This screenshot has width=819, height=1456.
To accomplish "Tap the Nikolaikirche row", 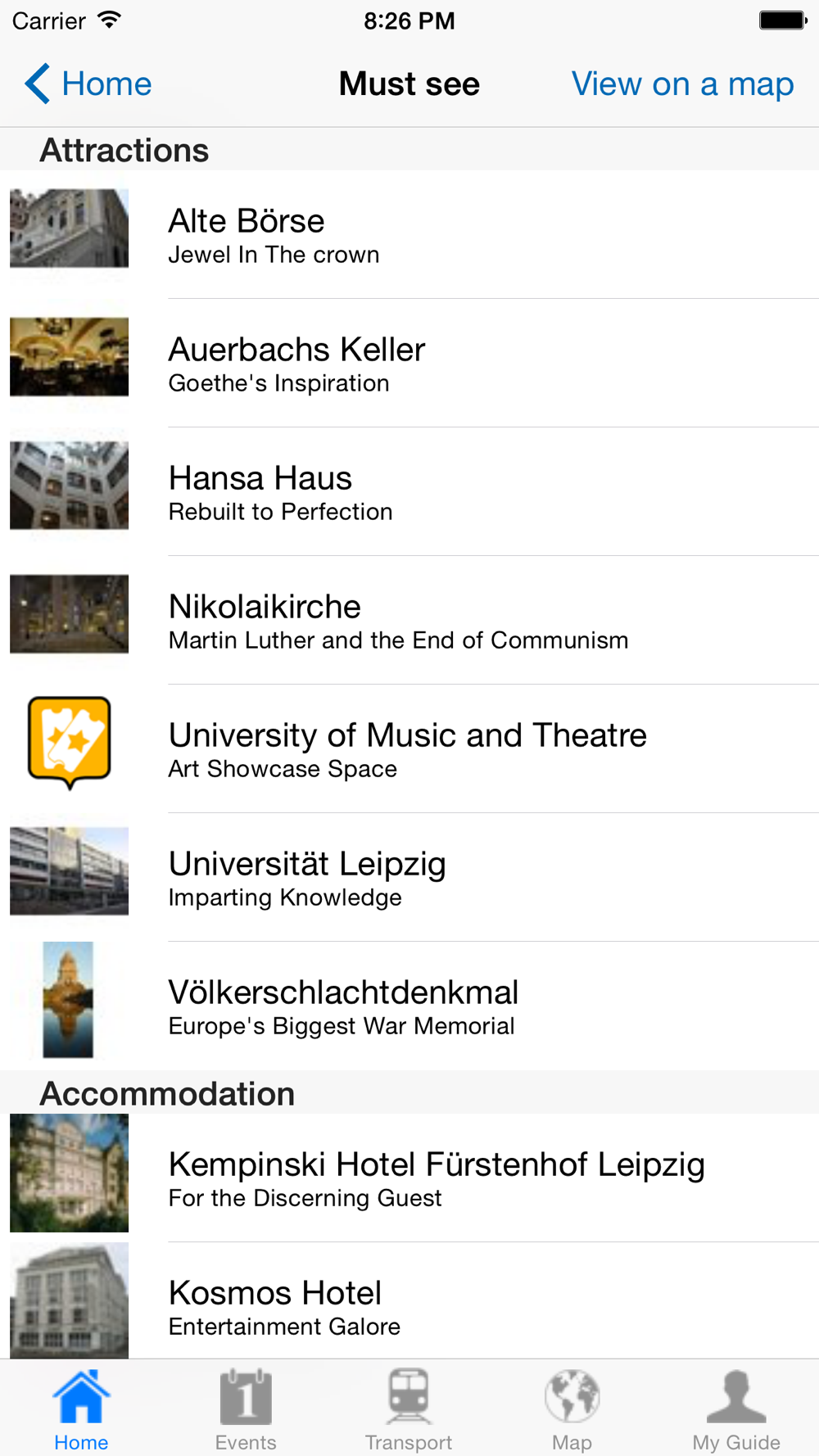I will 409,621.
